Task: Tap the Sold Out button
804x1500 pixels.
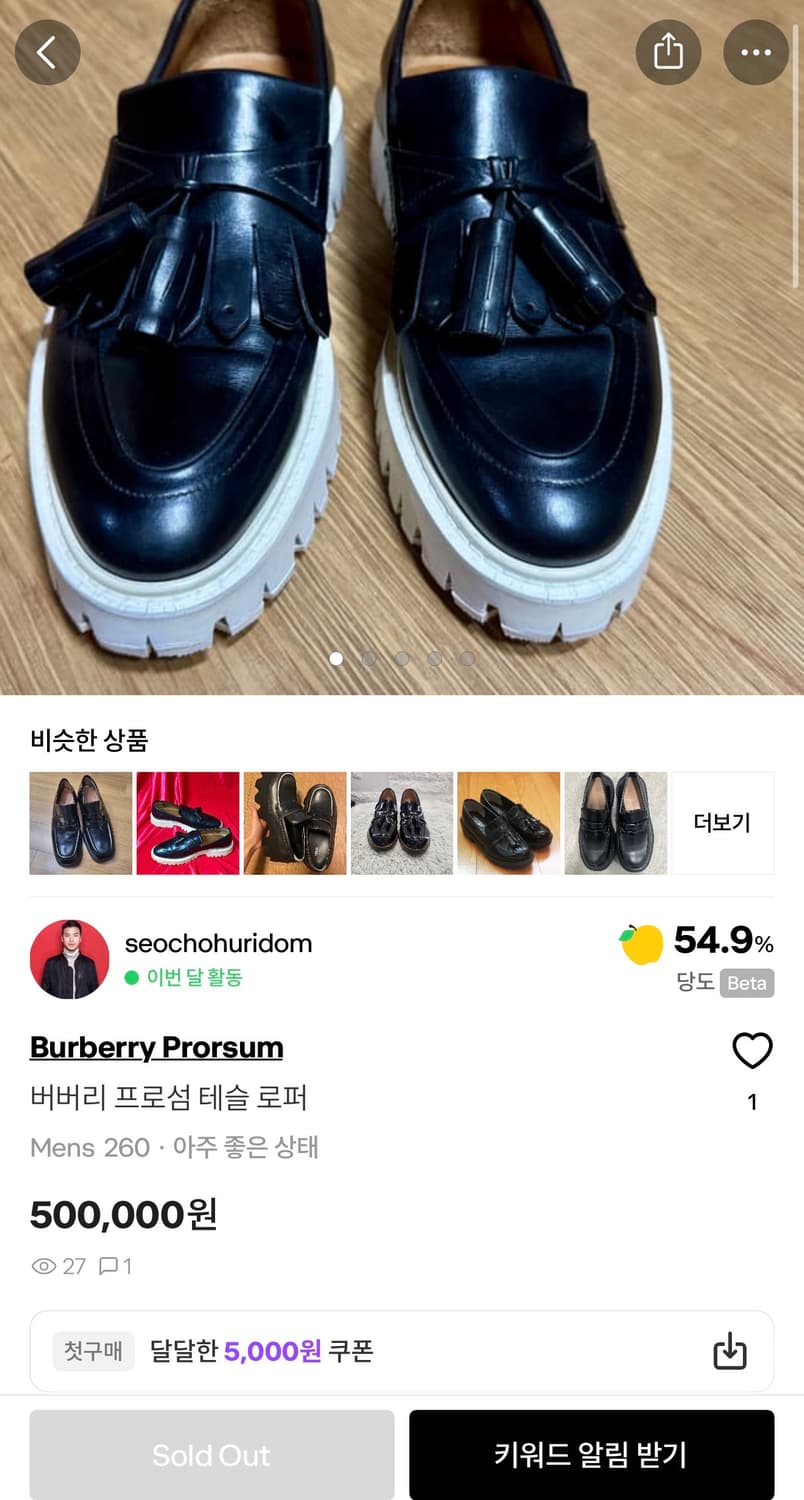Action: (211, 1454)
